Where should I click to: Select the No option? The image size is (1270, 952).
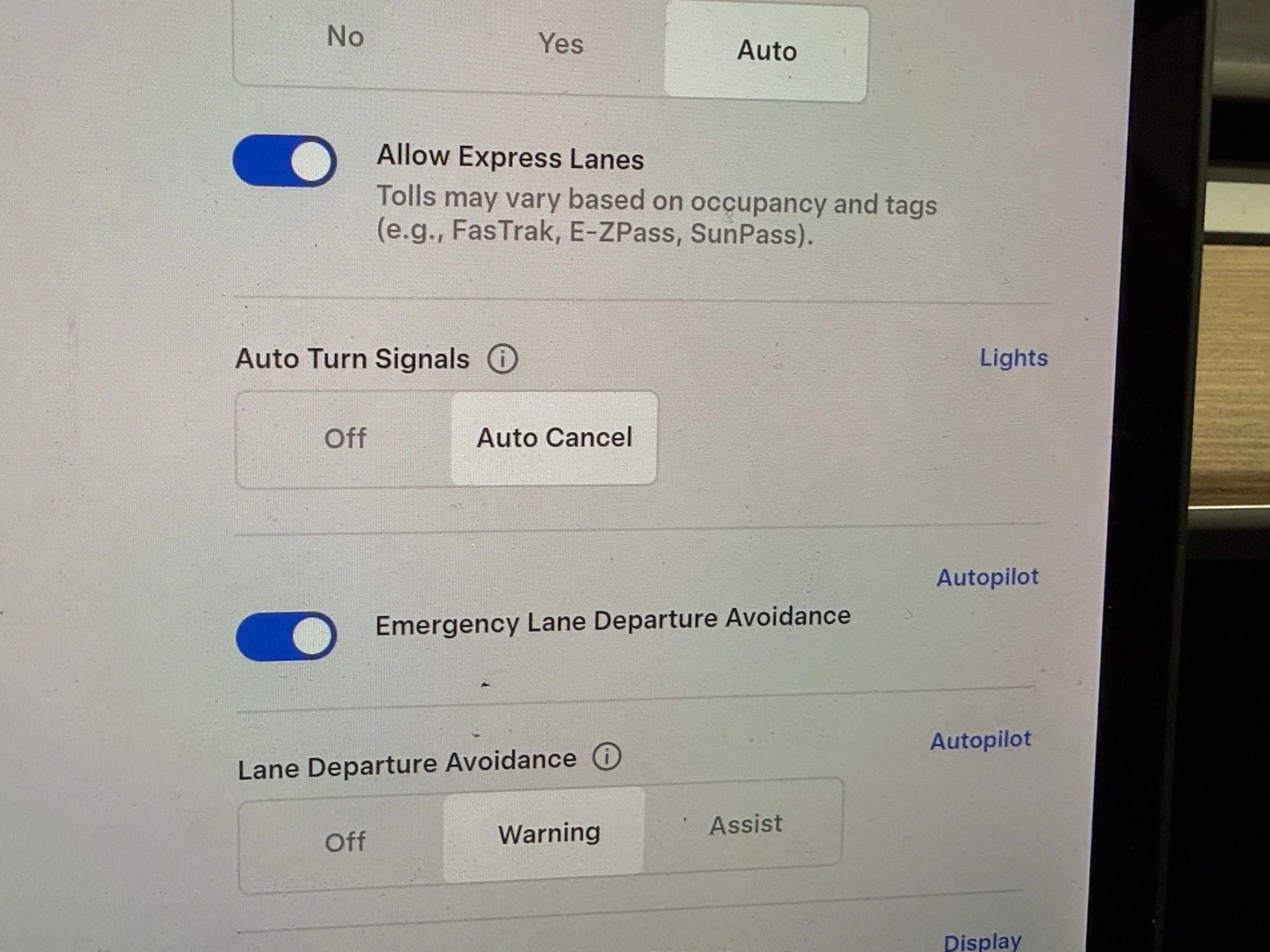coord(345,37)
